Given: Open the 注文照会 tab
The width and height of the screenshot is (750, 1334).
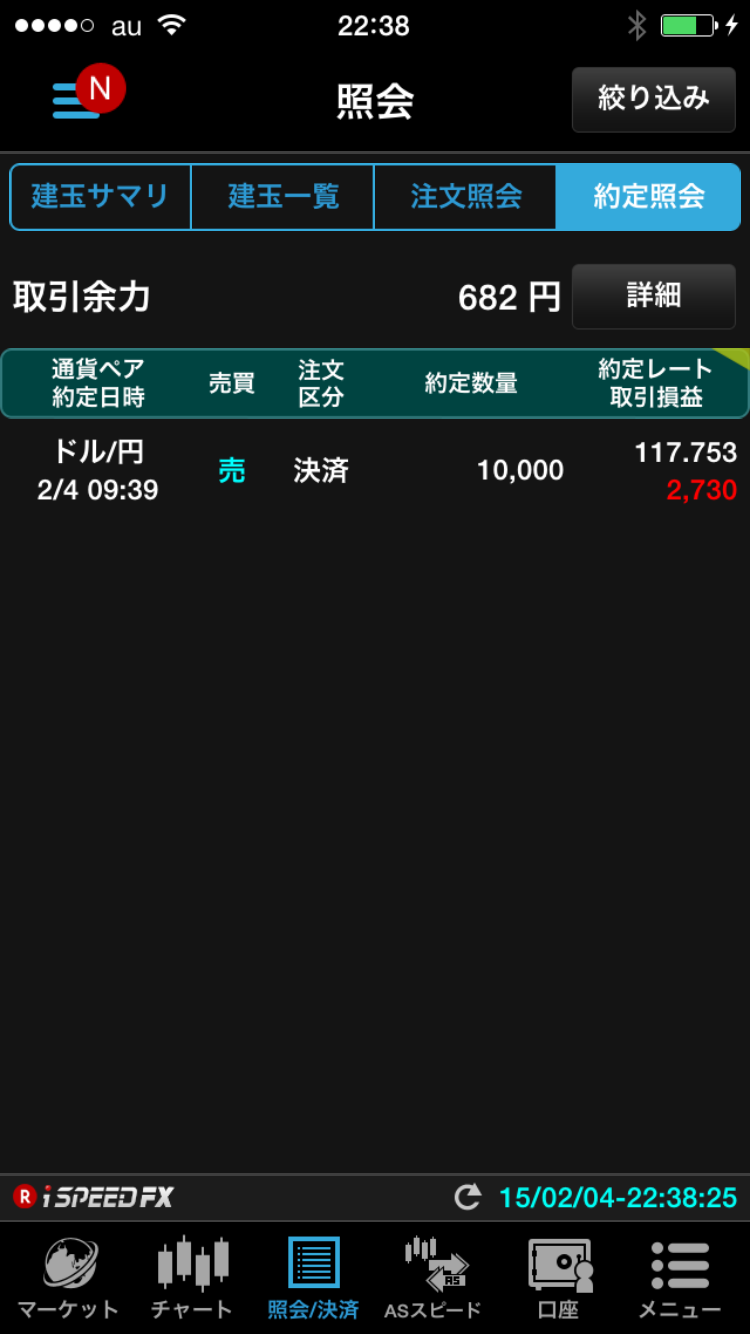Looking at the screenshot, I should pyautogui.click(x=465, y=197).
